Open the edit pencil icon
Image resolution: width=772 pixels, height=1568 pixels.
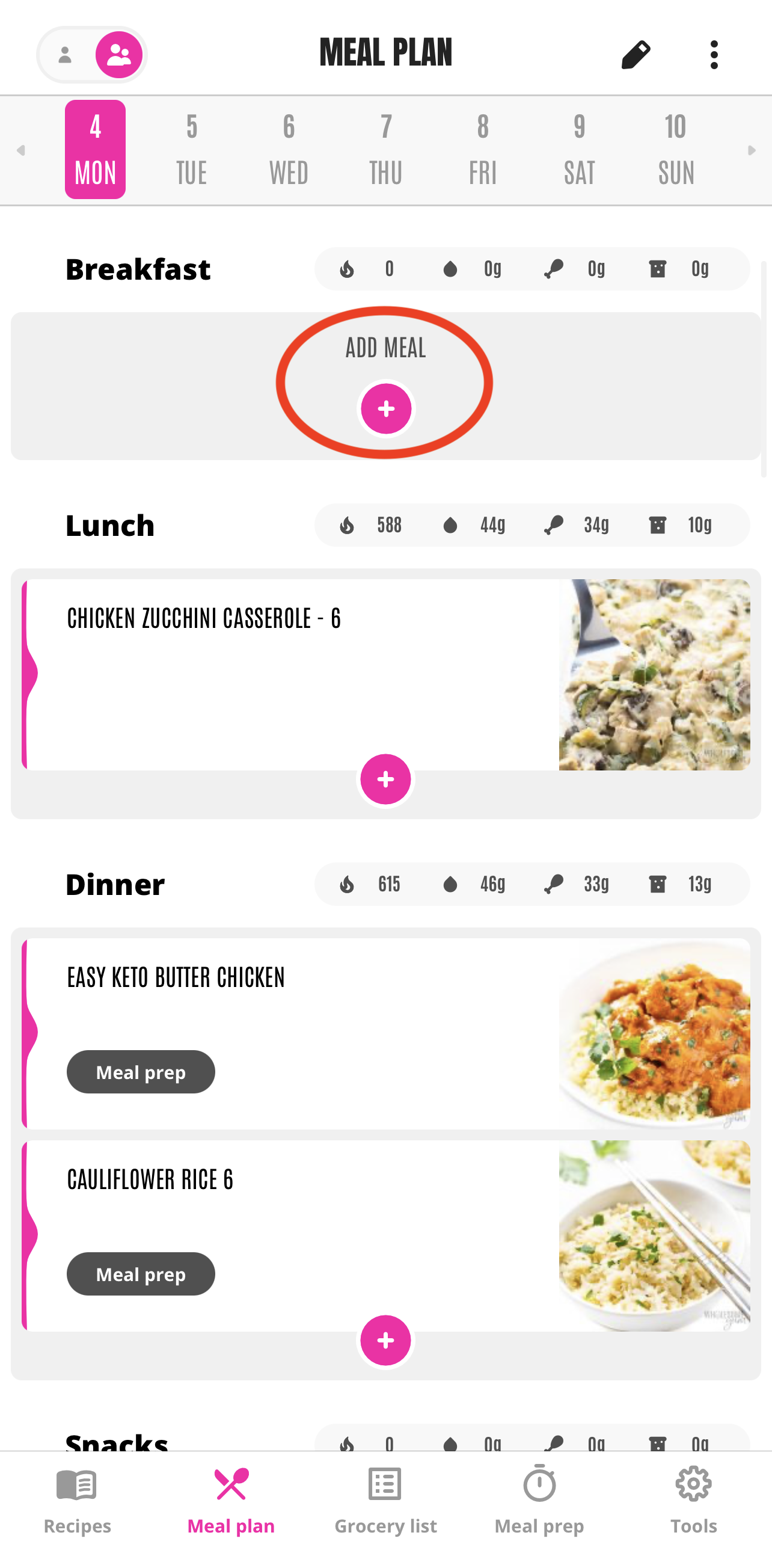coord(636,55)
